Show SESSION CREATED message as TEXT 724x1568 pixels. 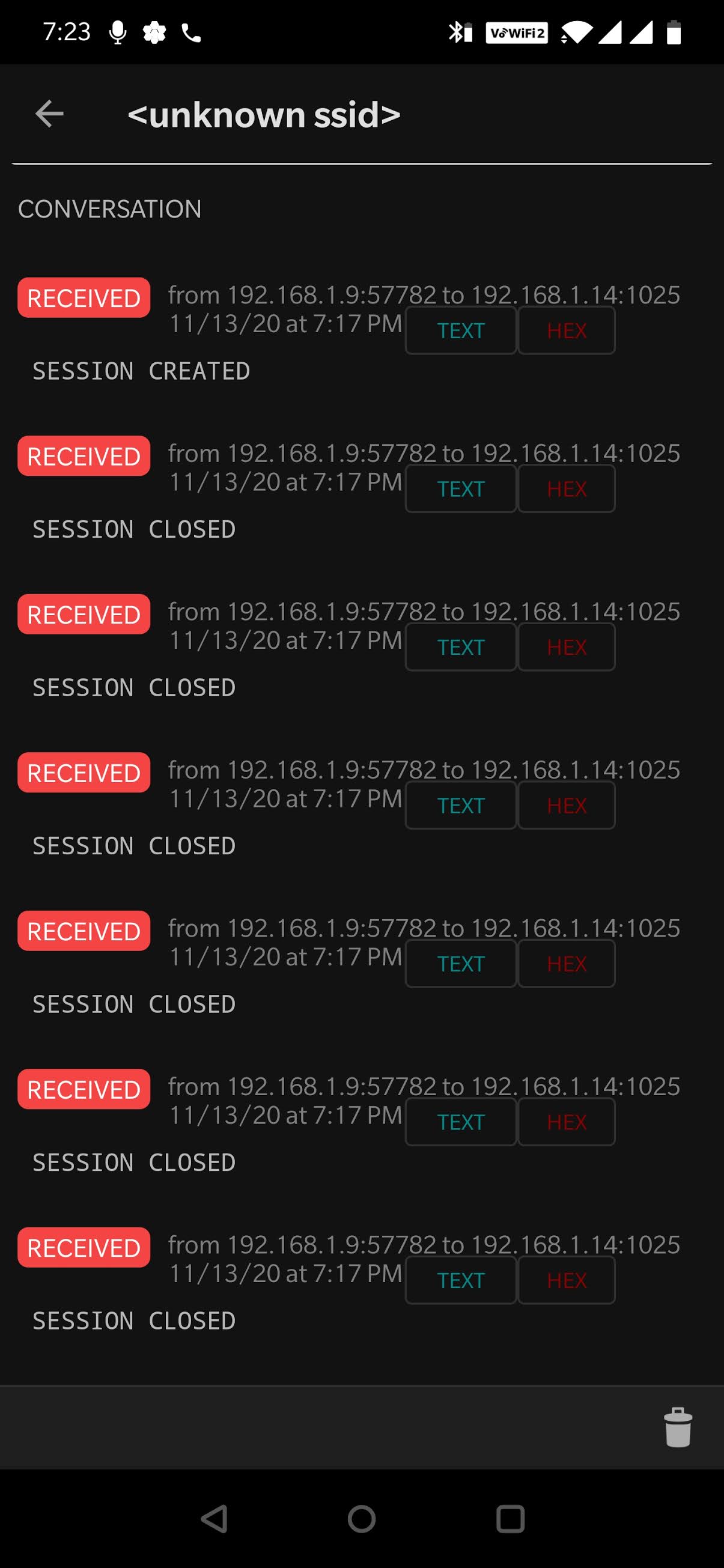point(460,330)
